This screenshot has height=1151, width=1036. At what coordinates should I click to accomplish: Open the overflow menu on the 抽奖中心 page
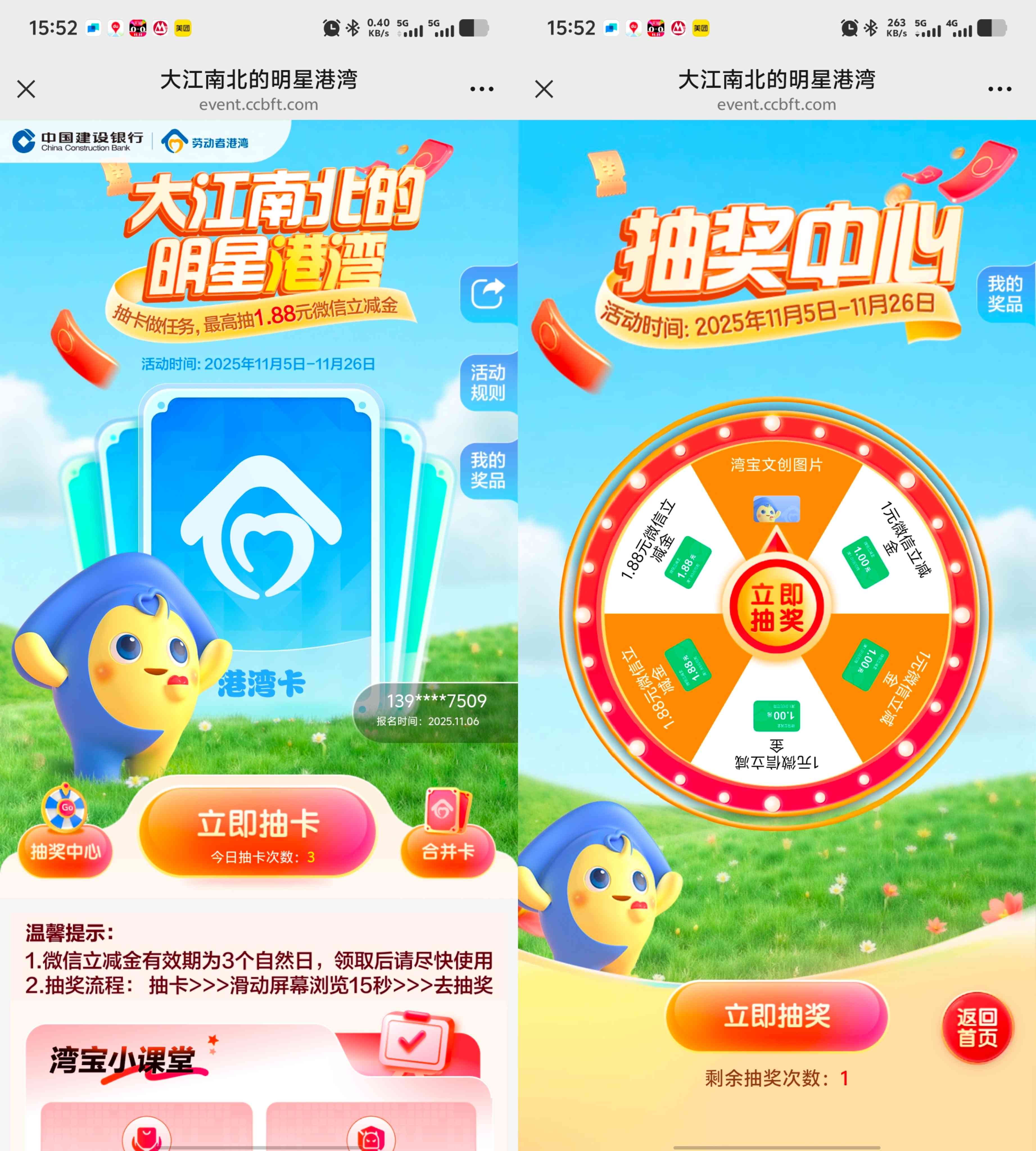pyautogui.click(x=999, y=89)
